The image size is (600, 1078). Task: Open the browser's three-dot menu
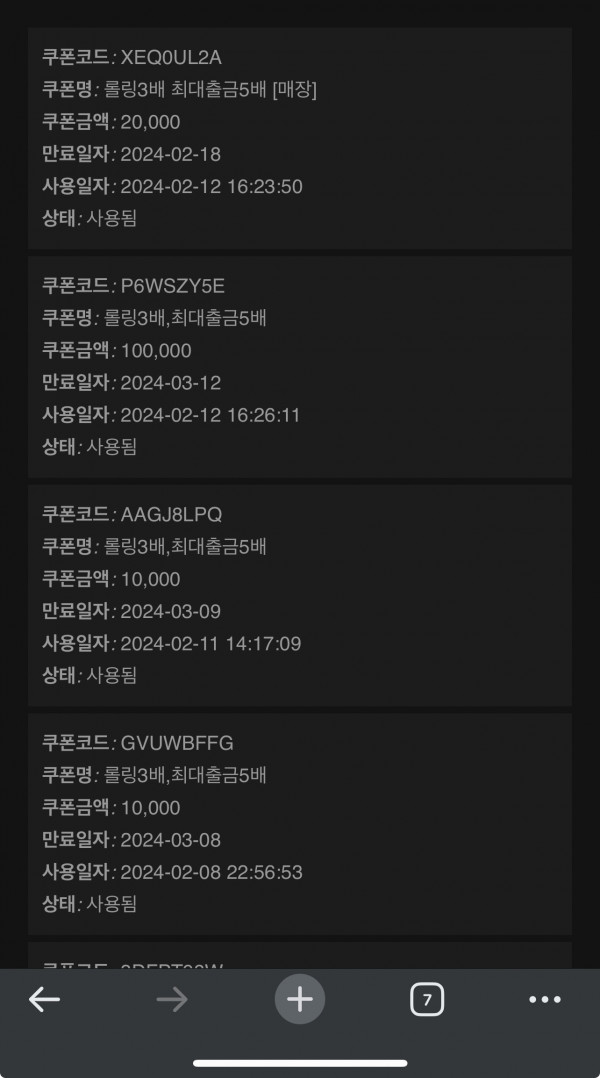[545, 999]
